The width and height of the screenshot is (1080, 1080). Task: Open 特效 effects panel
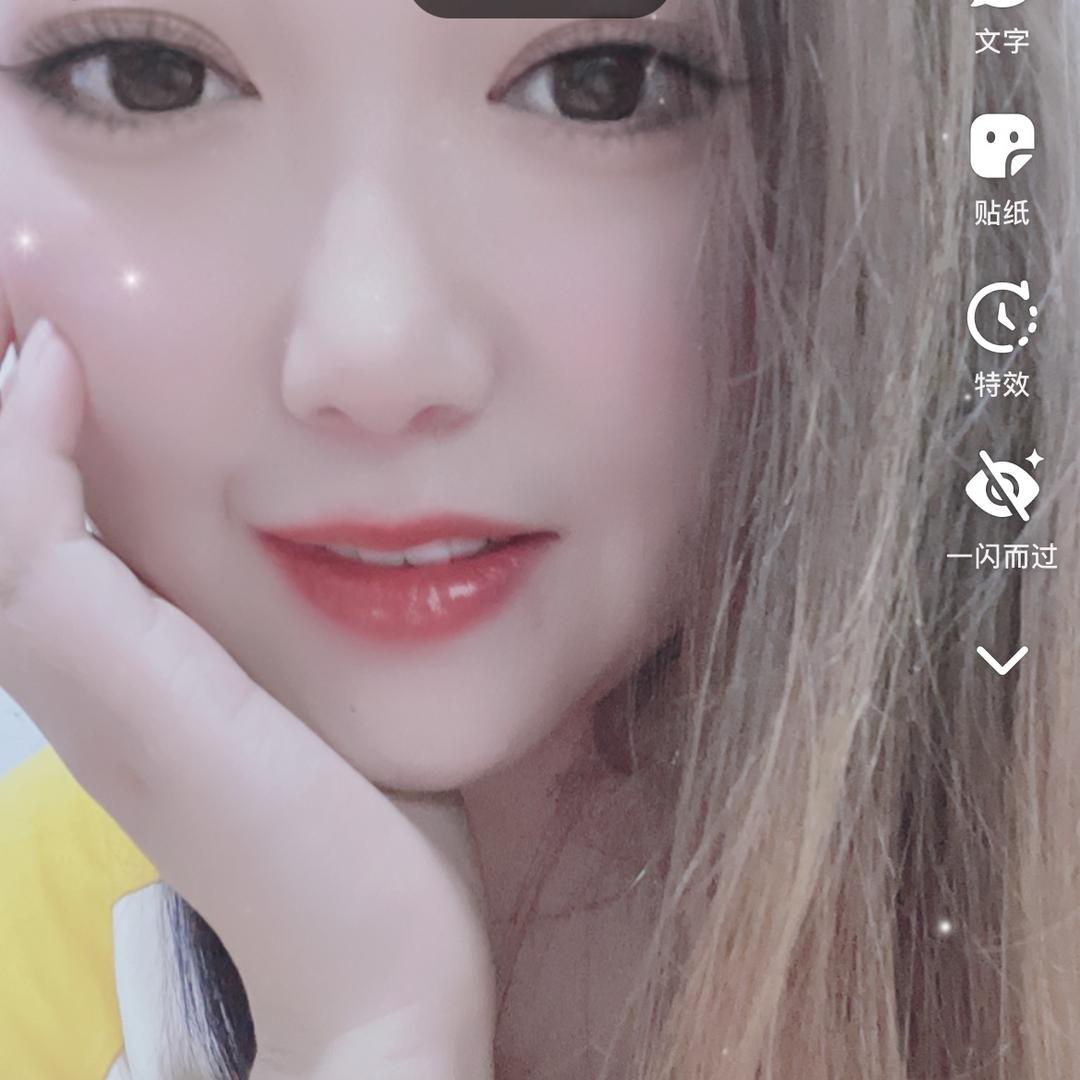point(1001,338)
